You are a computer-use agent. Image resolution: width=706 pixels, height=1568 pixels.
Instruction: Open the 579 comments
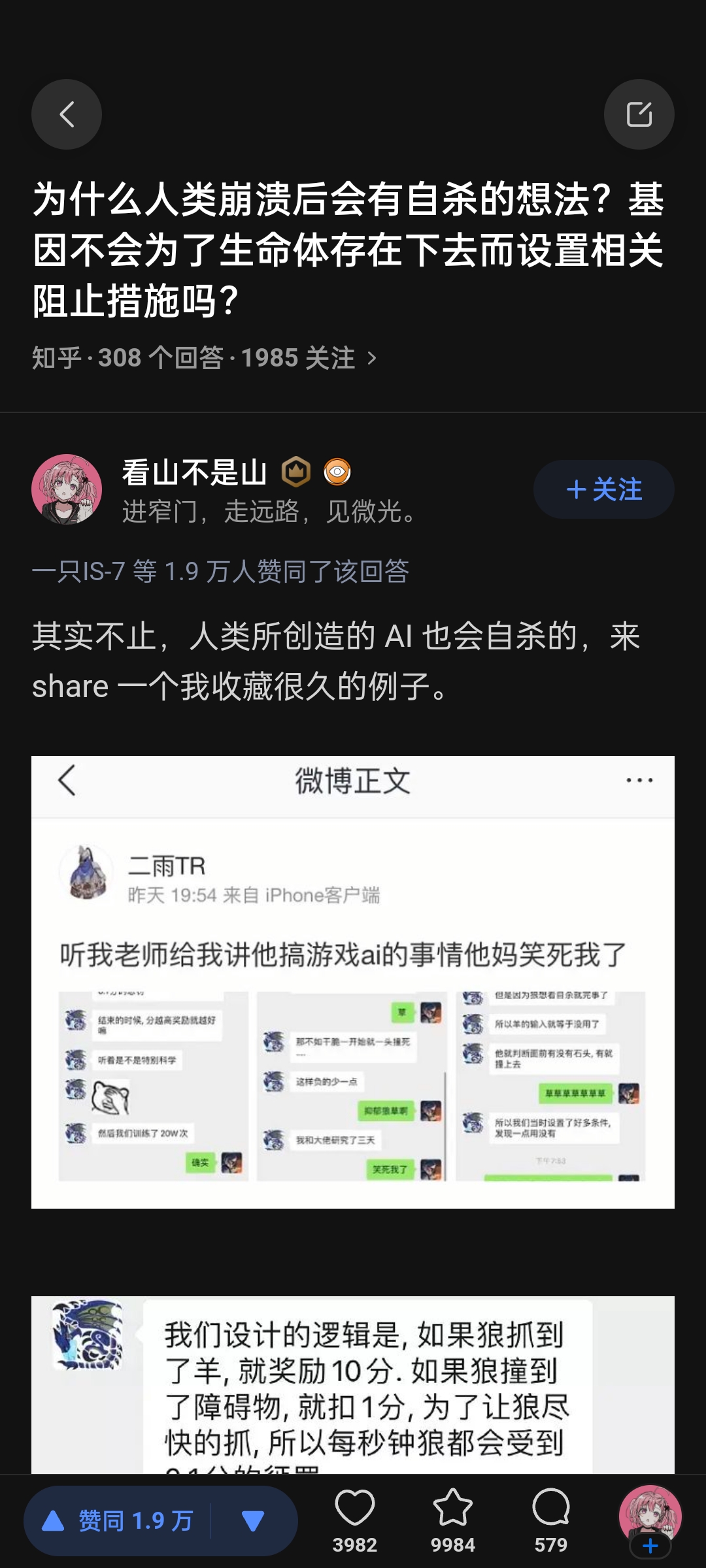coord(551,1520)
